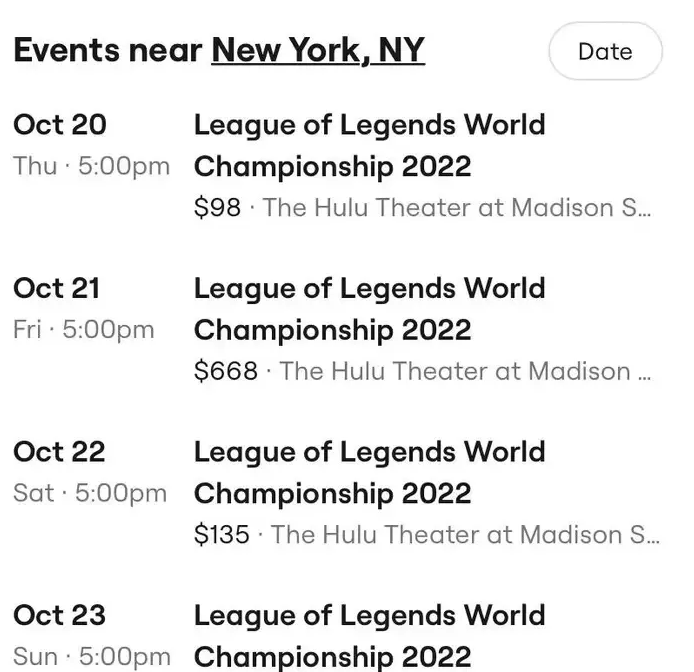Open the Date filter

click(x=605, y=51)
